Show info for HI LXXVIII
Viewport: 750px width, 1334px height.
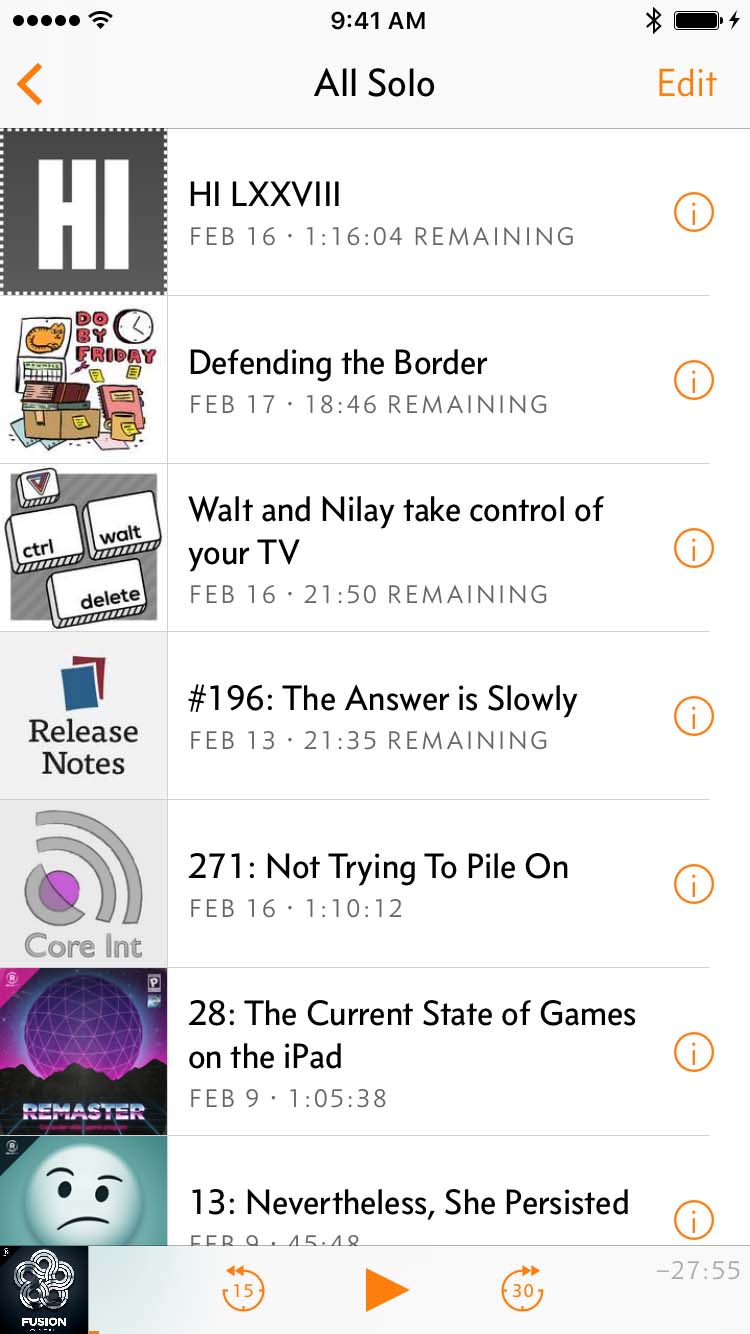coord(694,212)
